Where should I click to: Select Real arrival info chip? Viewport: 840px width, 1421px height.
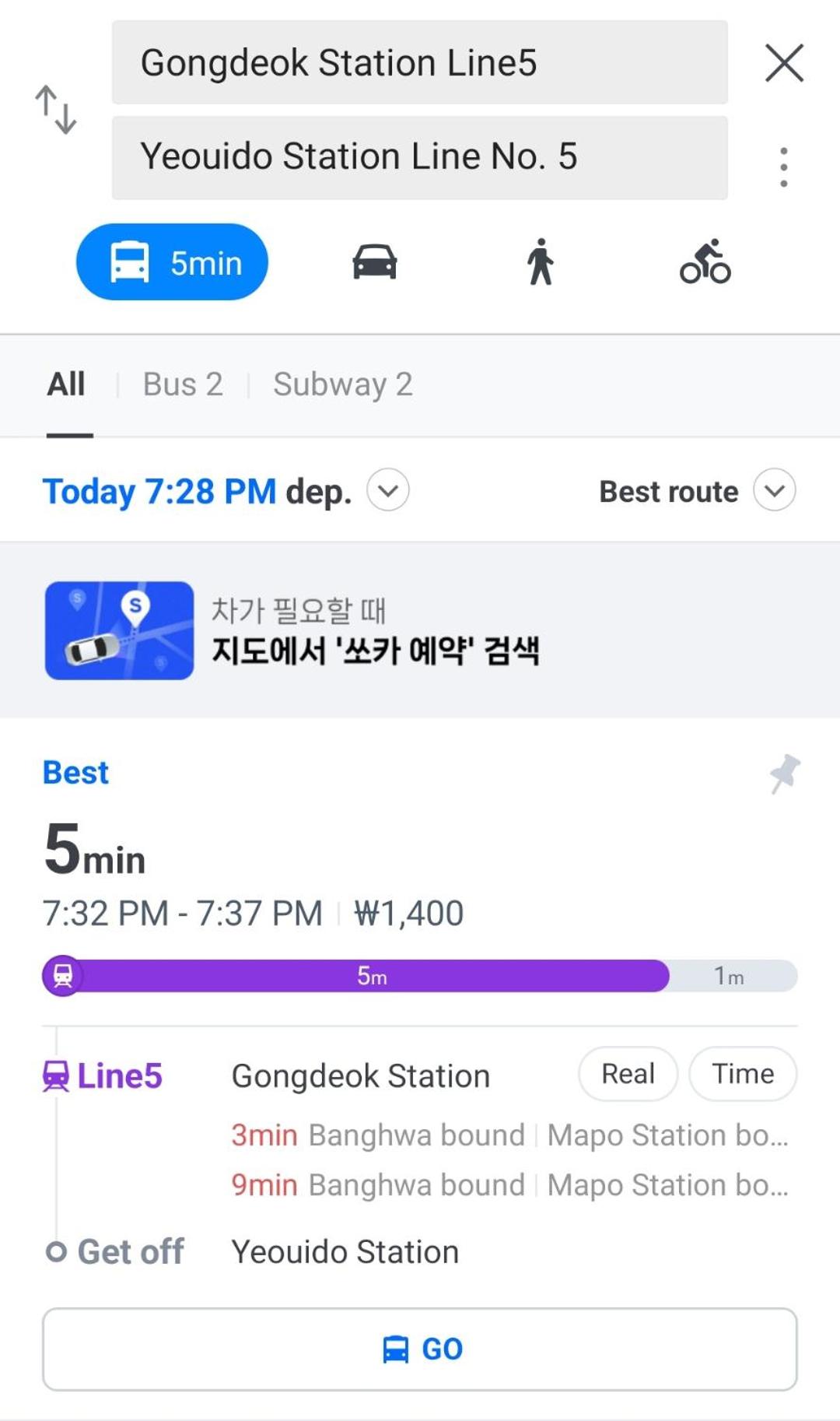[628, 1074]
